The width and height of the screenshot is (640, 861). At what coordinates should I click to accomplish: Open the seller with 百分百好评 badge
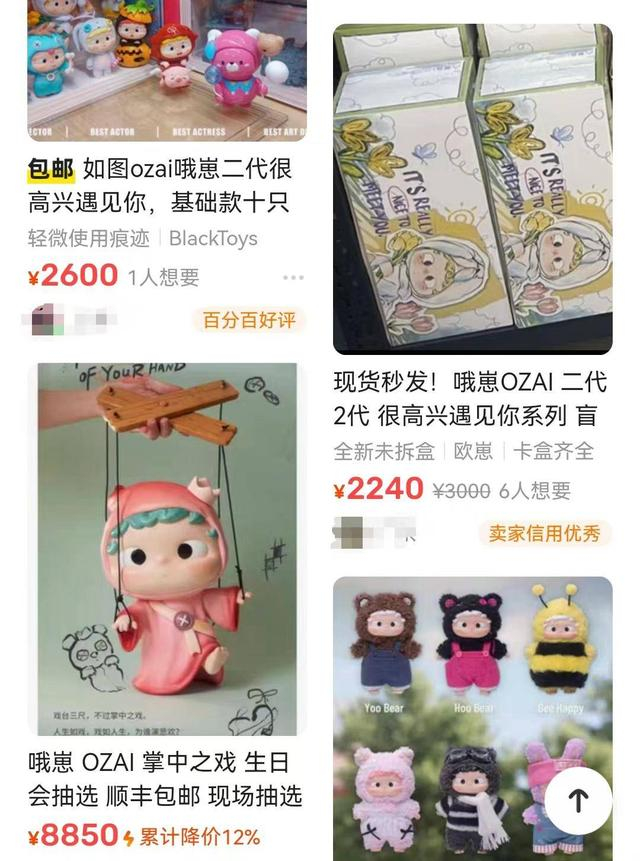tap(70, 321)
